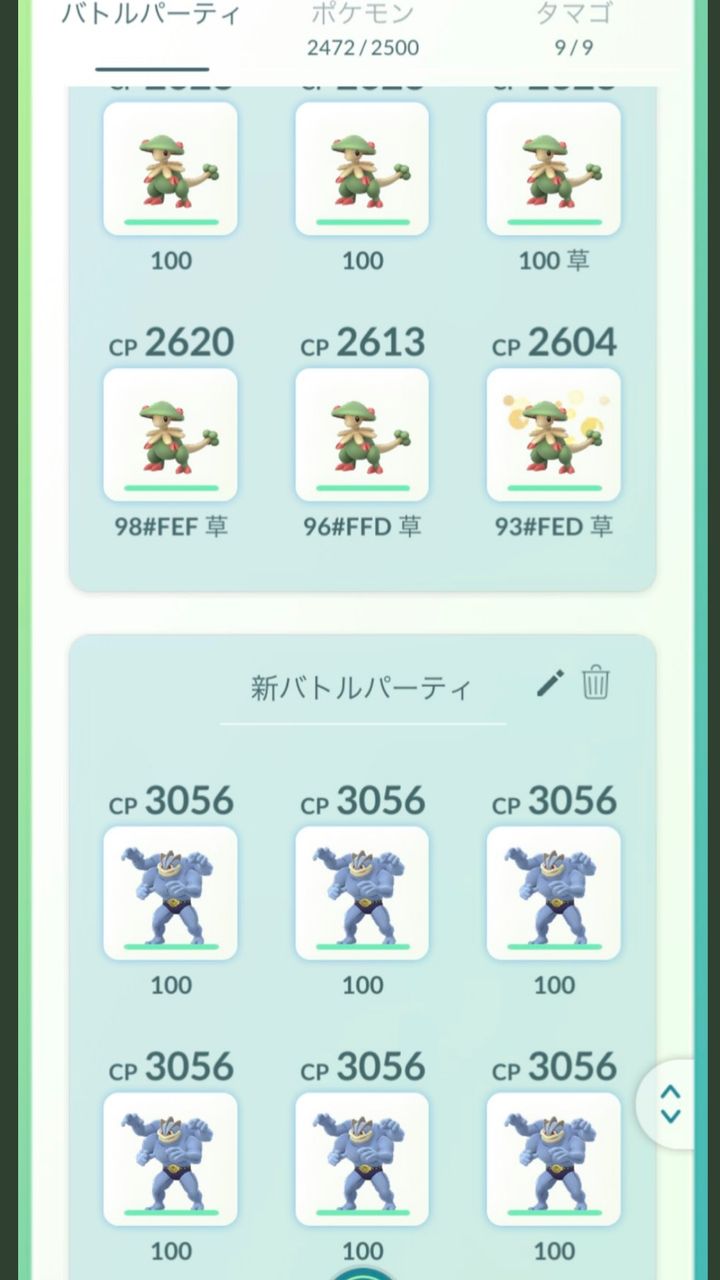Tap the trash icon to delete 新バトルパーティ
This screenshot has width=720, height=1280.
click(595, 685)
